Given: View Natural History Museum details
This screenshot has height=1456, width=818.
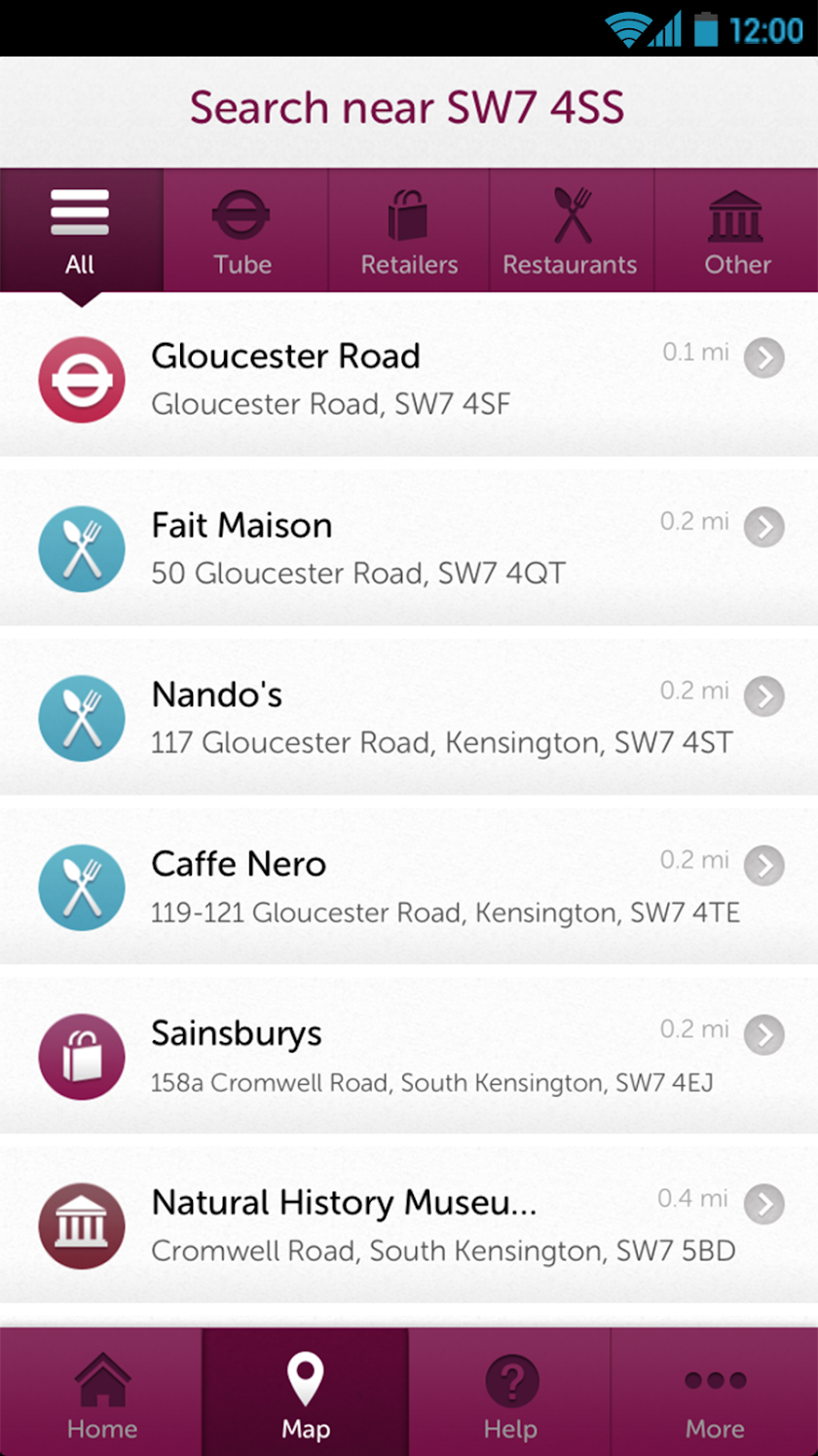Looking at the screenshot, I should (x=409, y=1226).
